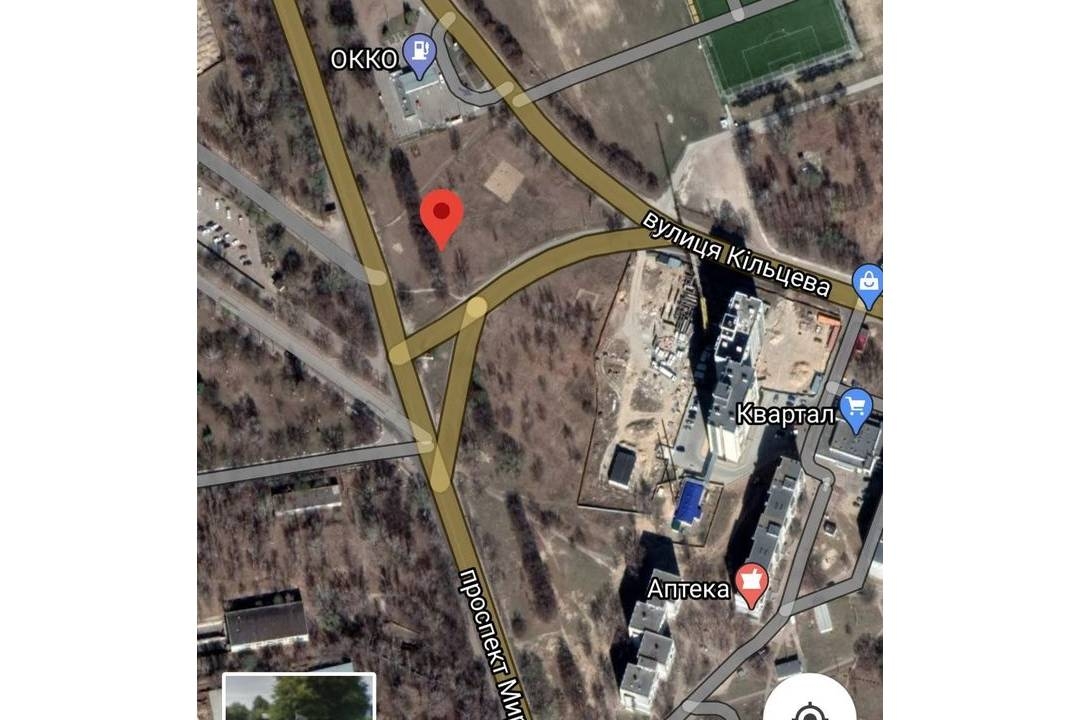Select the red dropped pin
The height and width of the screenshot is (720, 1080).
441,215
